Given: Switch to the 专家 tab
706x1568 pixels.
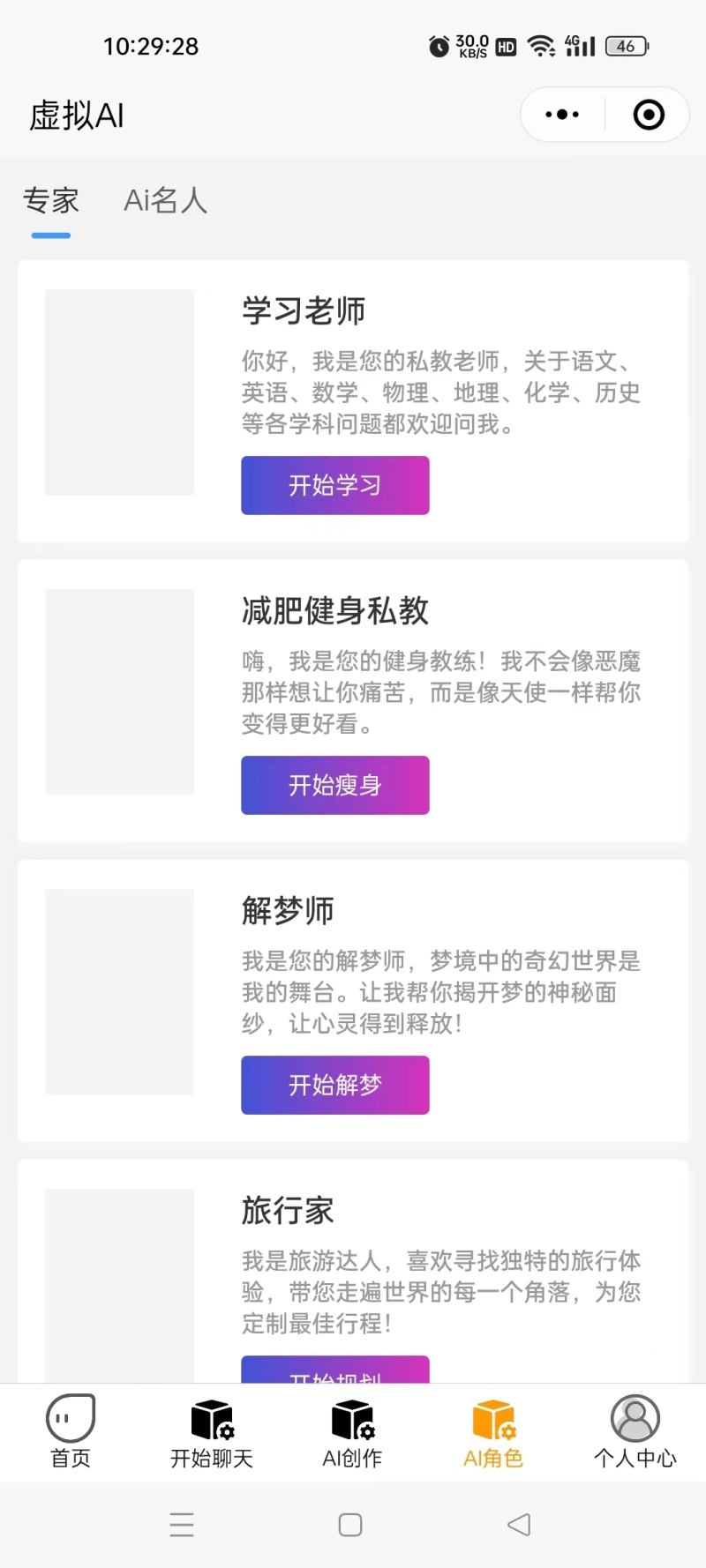Looking at the screenshot, I should click(50, 201).
